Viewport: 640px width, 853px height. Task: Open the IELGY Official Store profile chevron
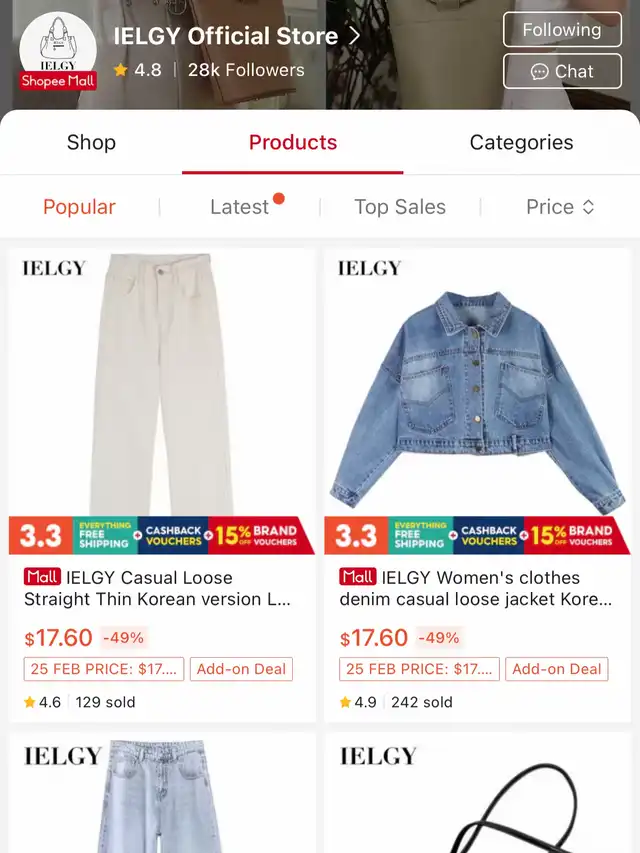point(354,37)
